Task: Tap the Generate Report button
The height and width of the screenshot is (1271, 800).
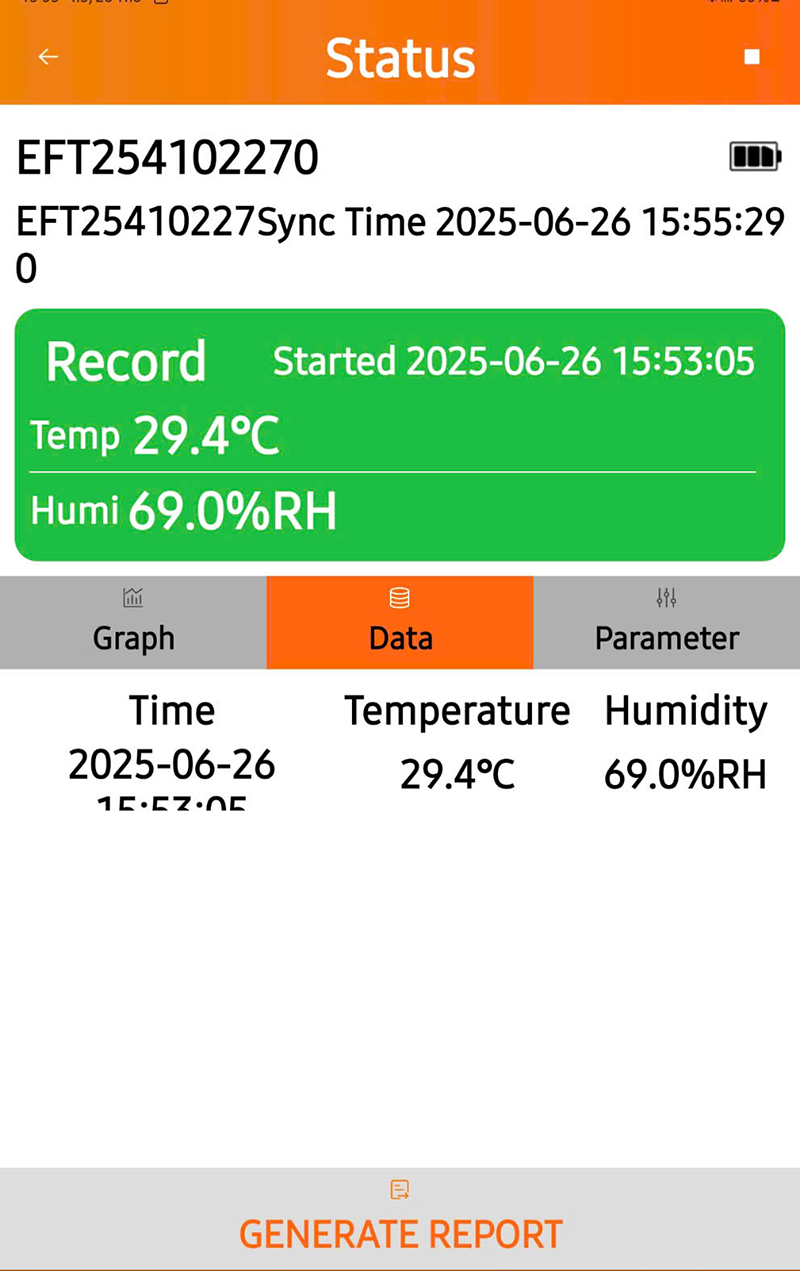Action: point(400,1219)
